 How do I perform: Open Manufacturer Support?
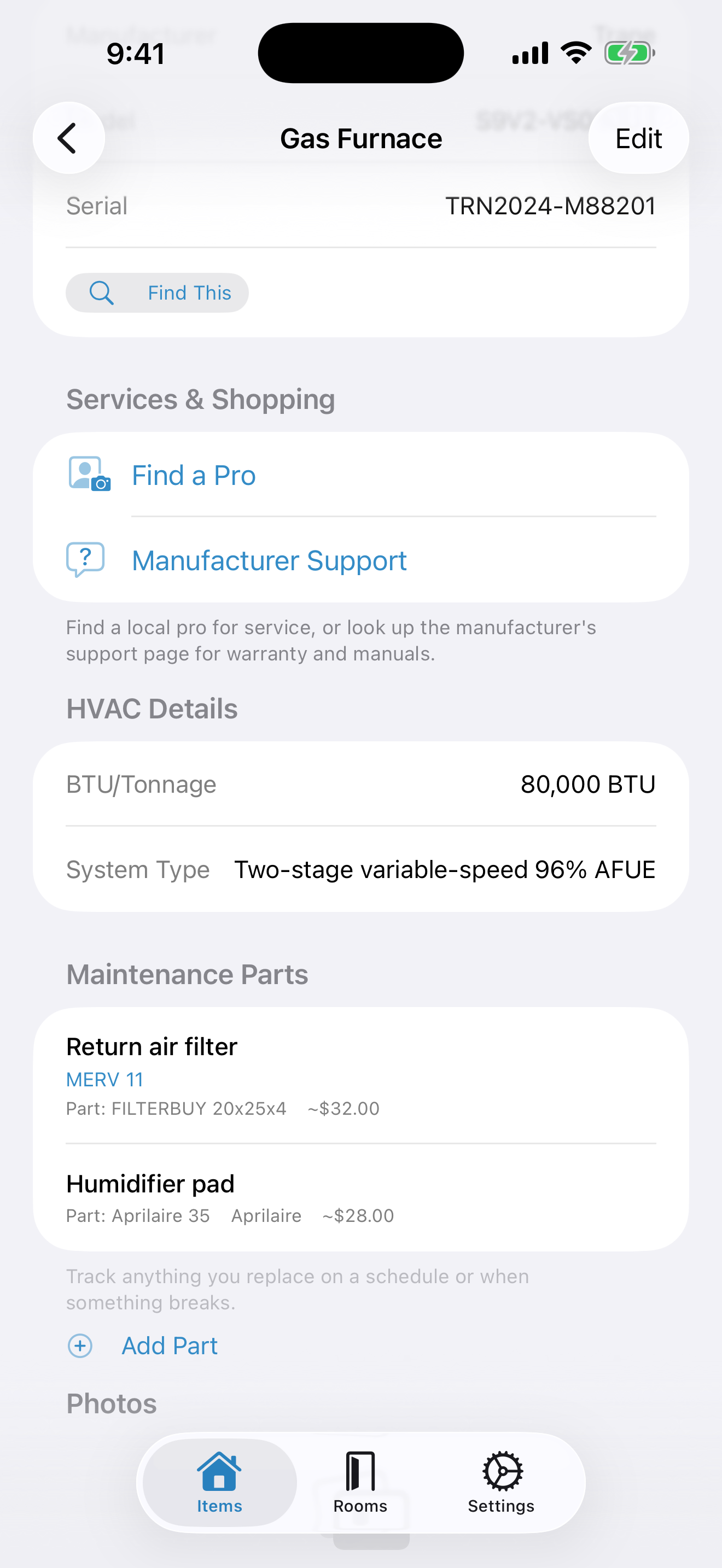click(270, 559)
